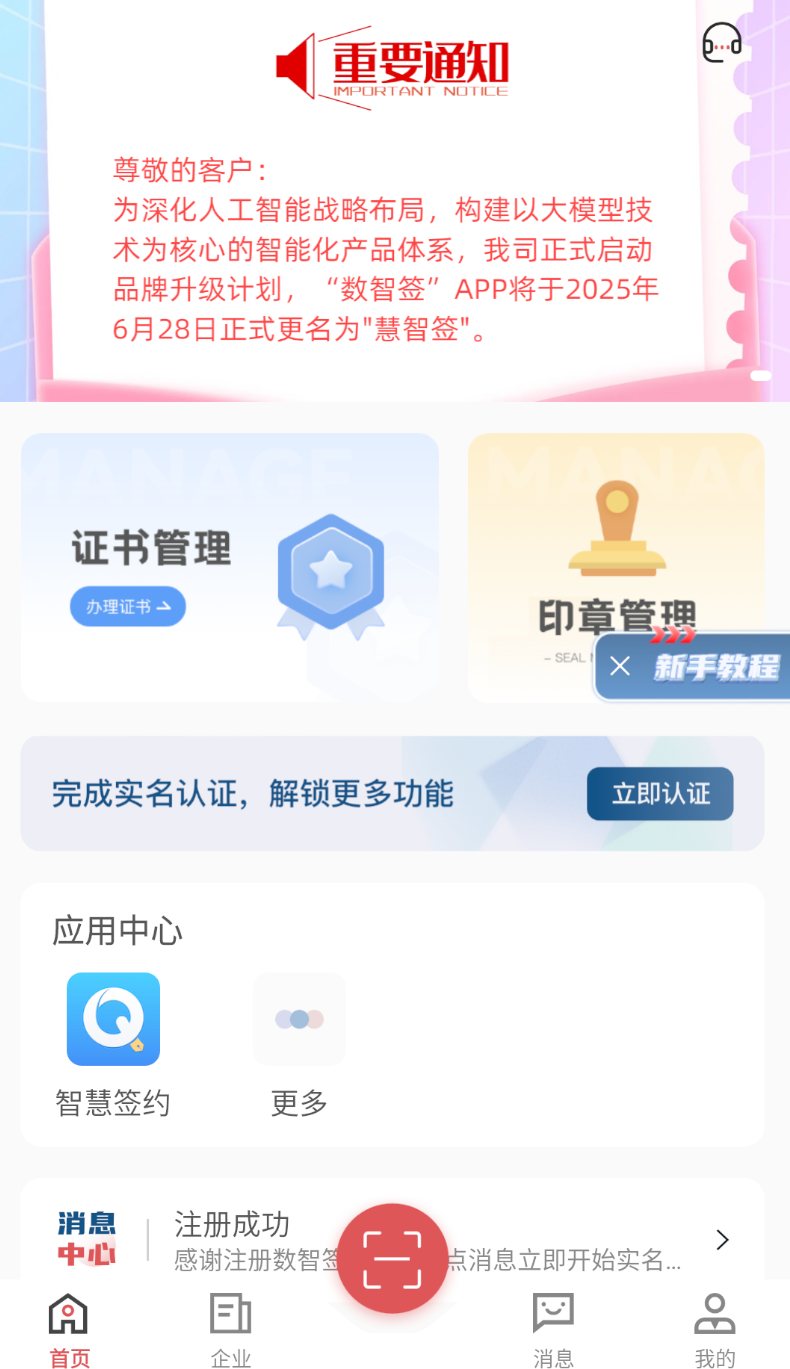The height and width of the screenshot is (1369, 790).
Task: Select the 首页 tab
Action: pyautogui.click(x=69, y=1329)
